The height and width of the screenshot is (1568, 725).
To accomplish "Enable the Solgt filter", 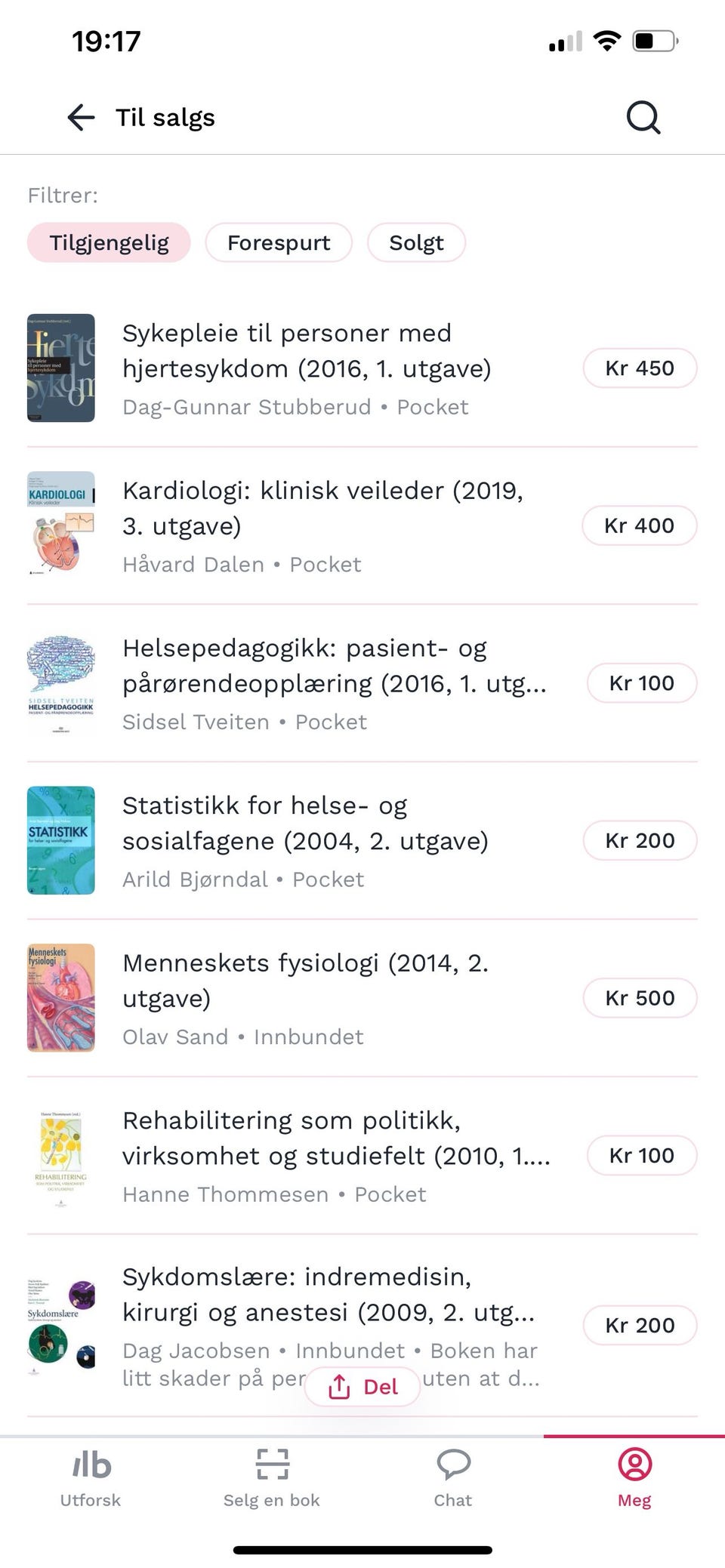I will coord(416,242).
